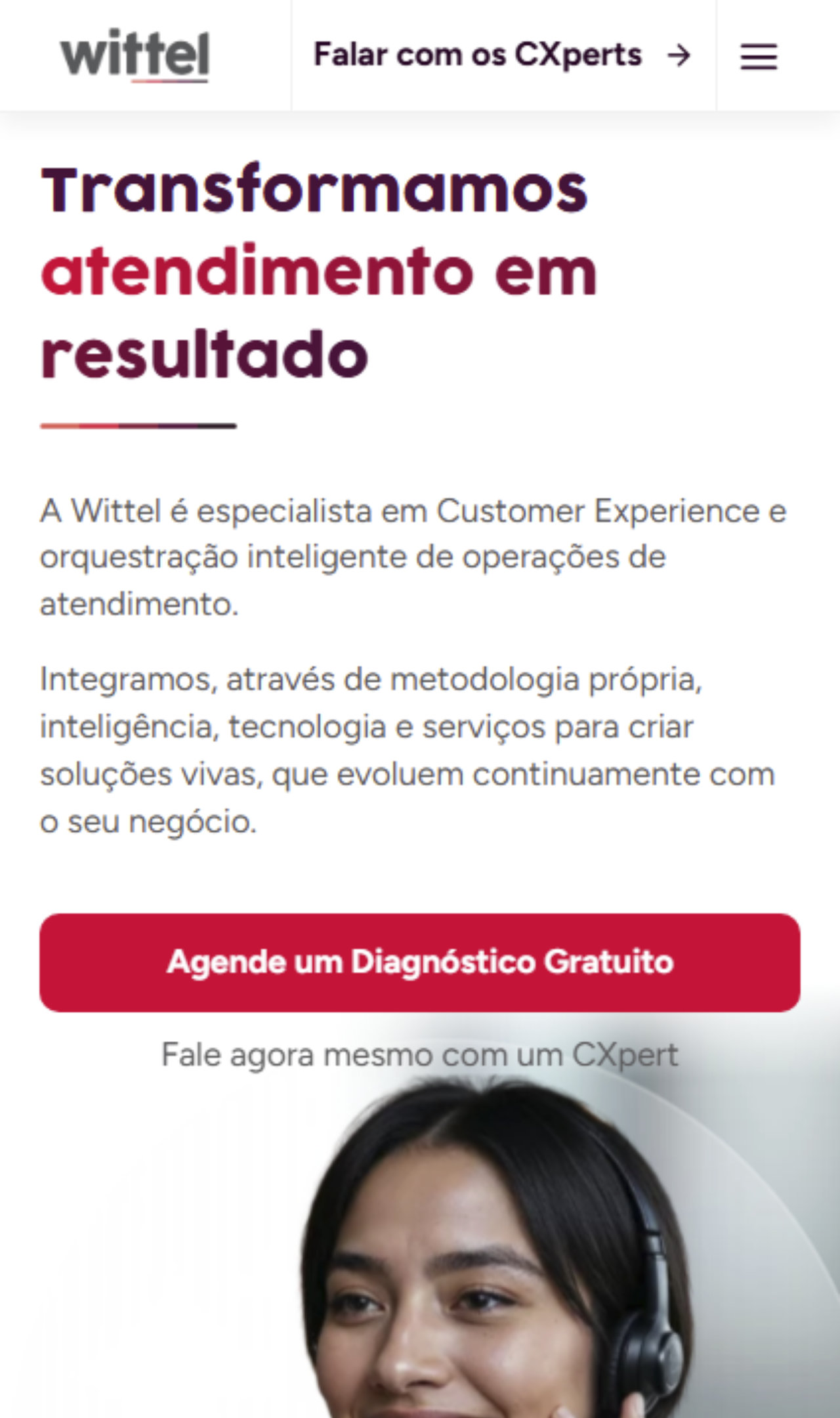The width and height of the screenshot is (840, 1418).
Task: Tap Falar com os CXperts link
Action: [x=503, y=55]
